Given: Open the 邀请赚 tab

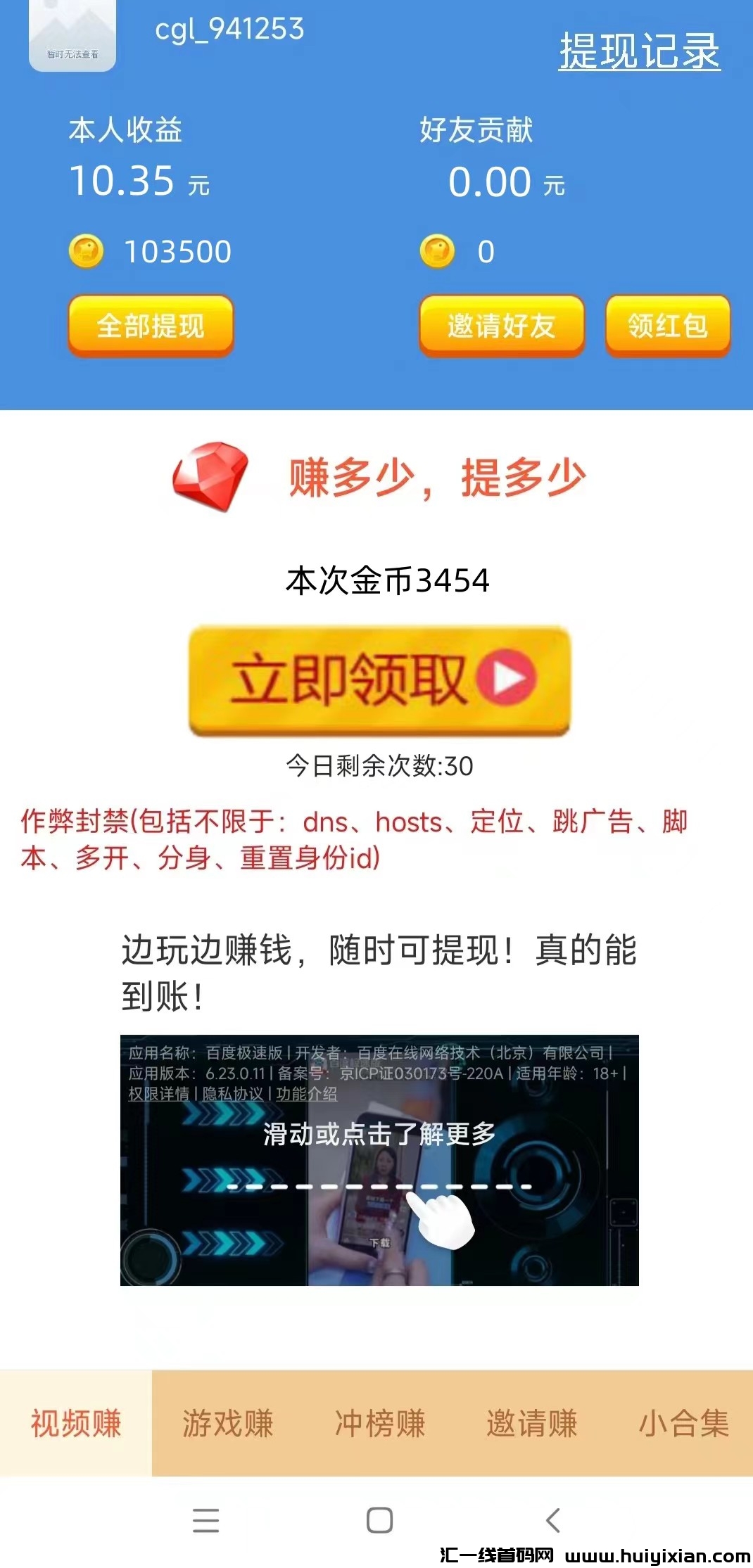Looking at the screenshot, I should coord(531,1422).
